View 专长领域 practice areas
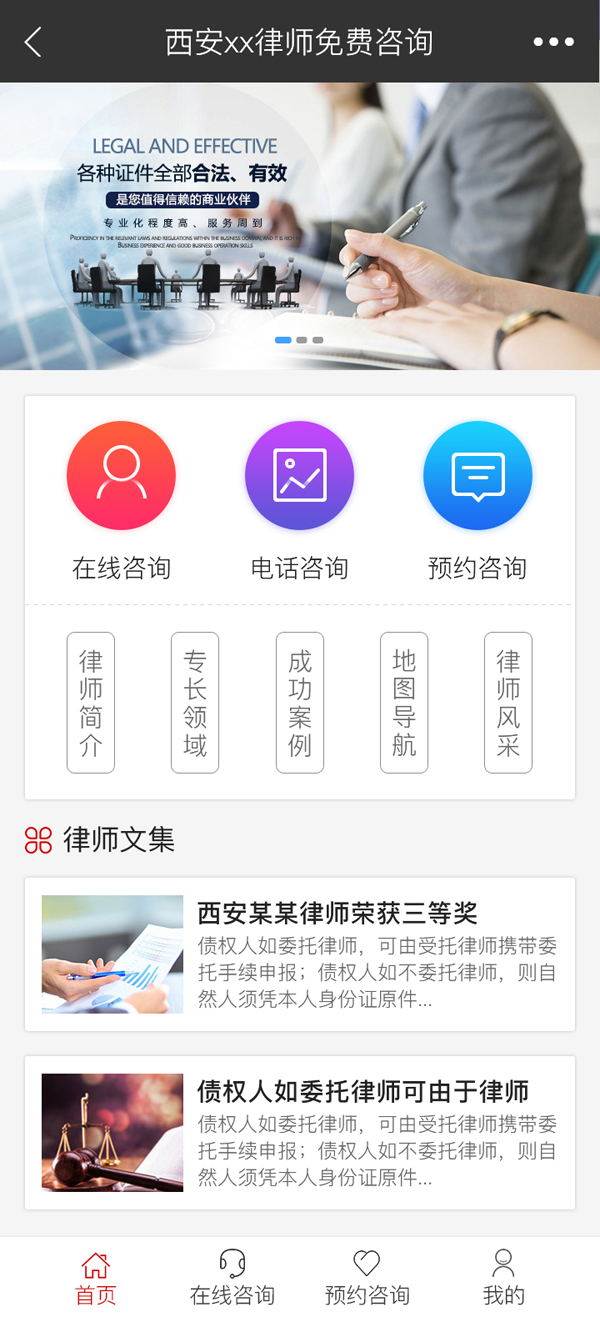The image size is (600, 1317). tap(195, 703)
